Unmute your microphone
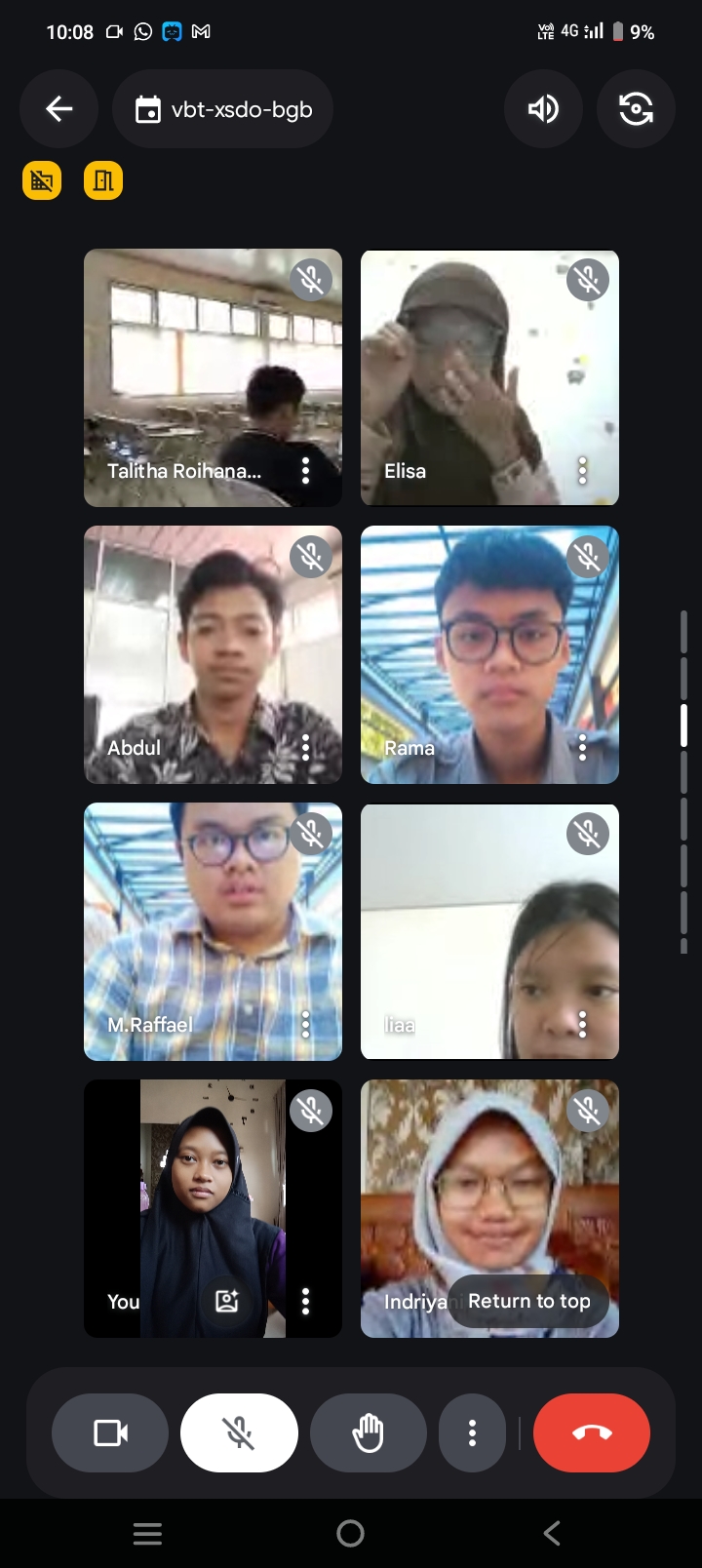This screenshot has width=702, height=1568. 239,1432
